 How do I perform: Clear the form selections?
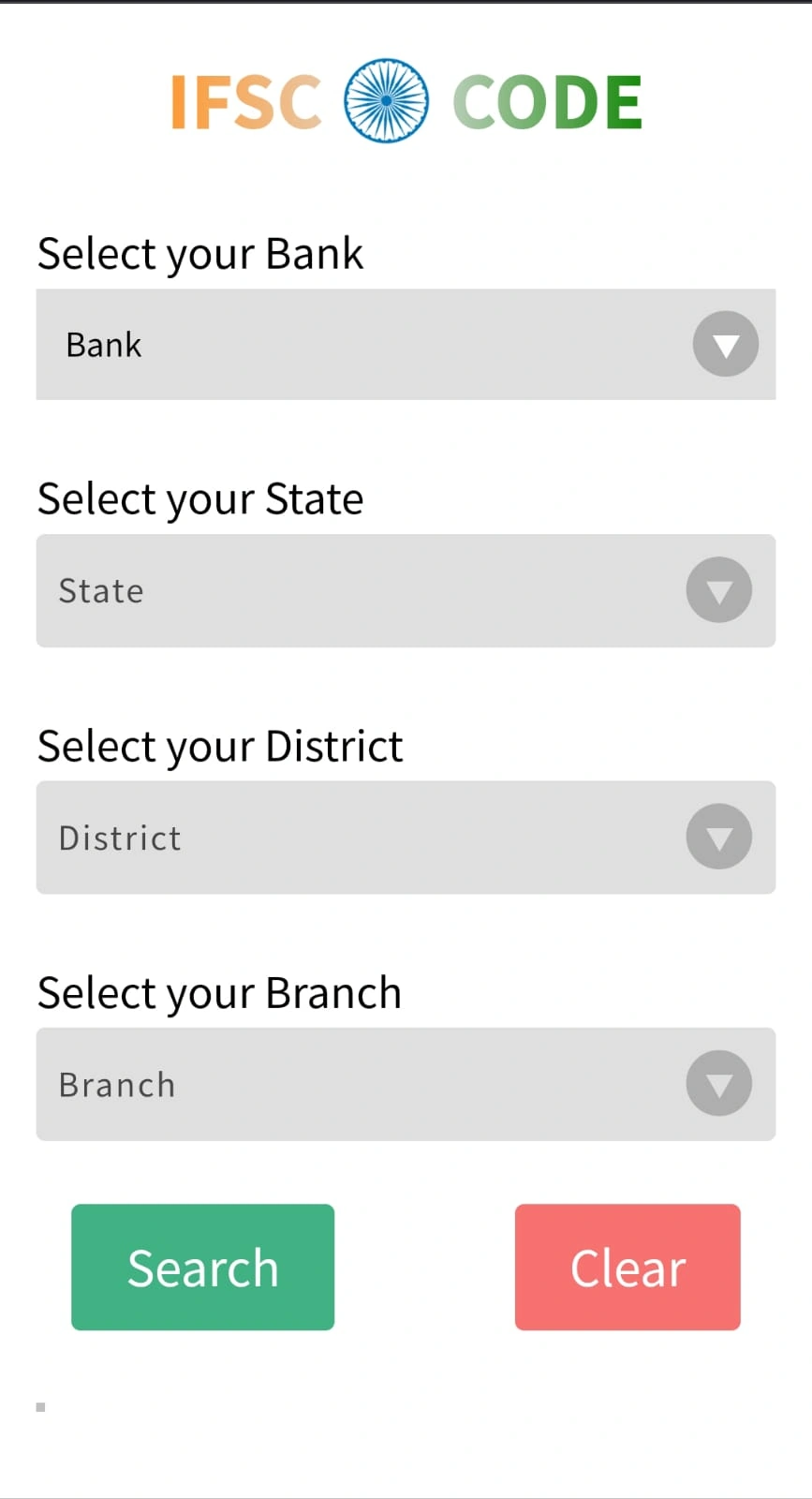tap(627, 1268)
